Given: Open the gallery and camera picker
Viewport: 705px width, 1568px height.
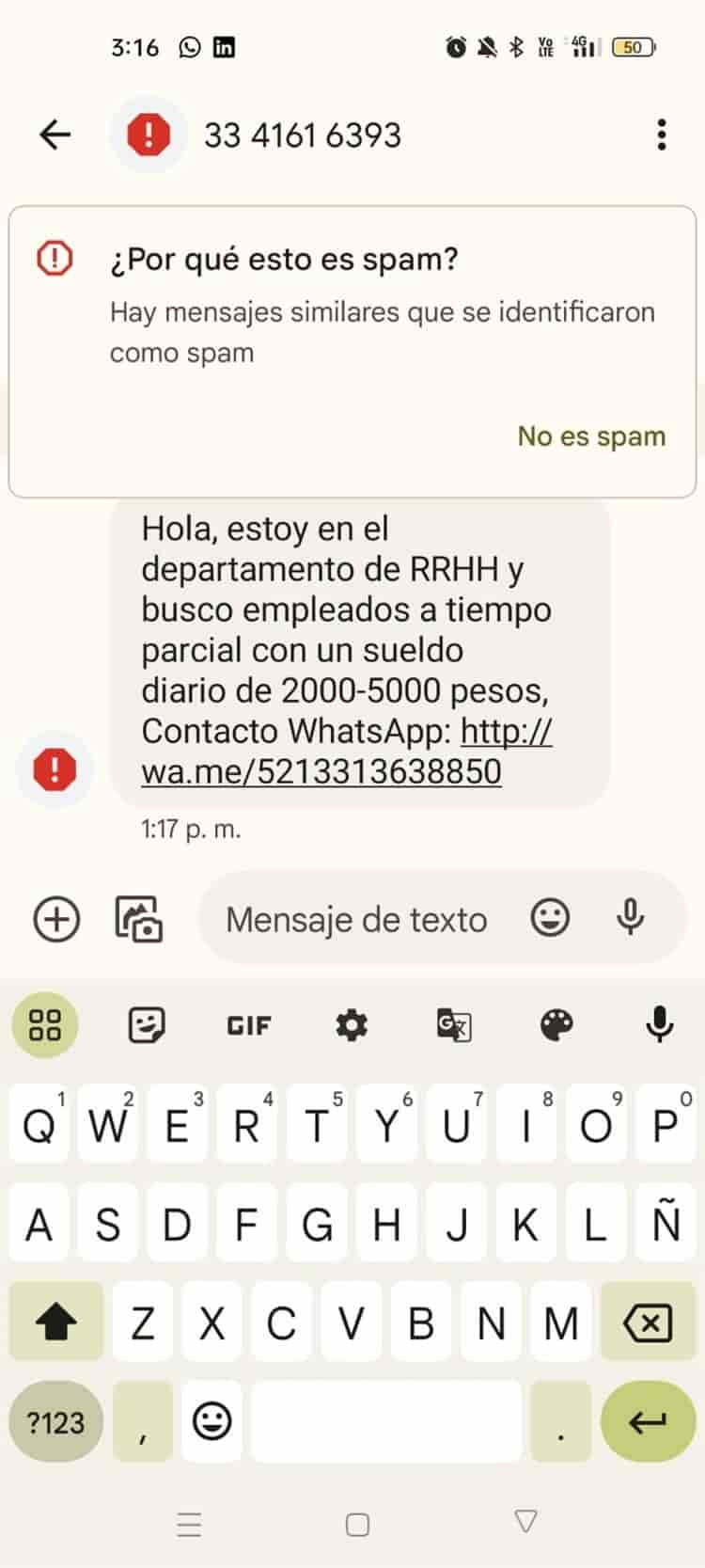Looking at the screenshot, I should [138, 919].
